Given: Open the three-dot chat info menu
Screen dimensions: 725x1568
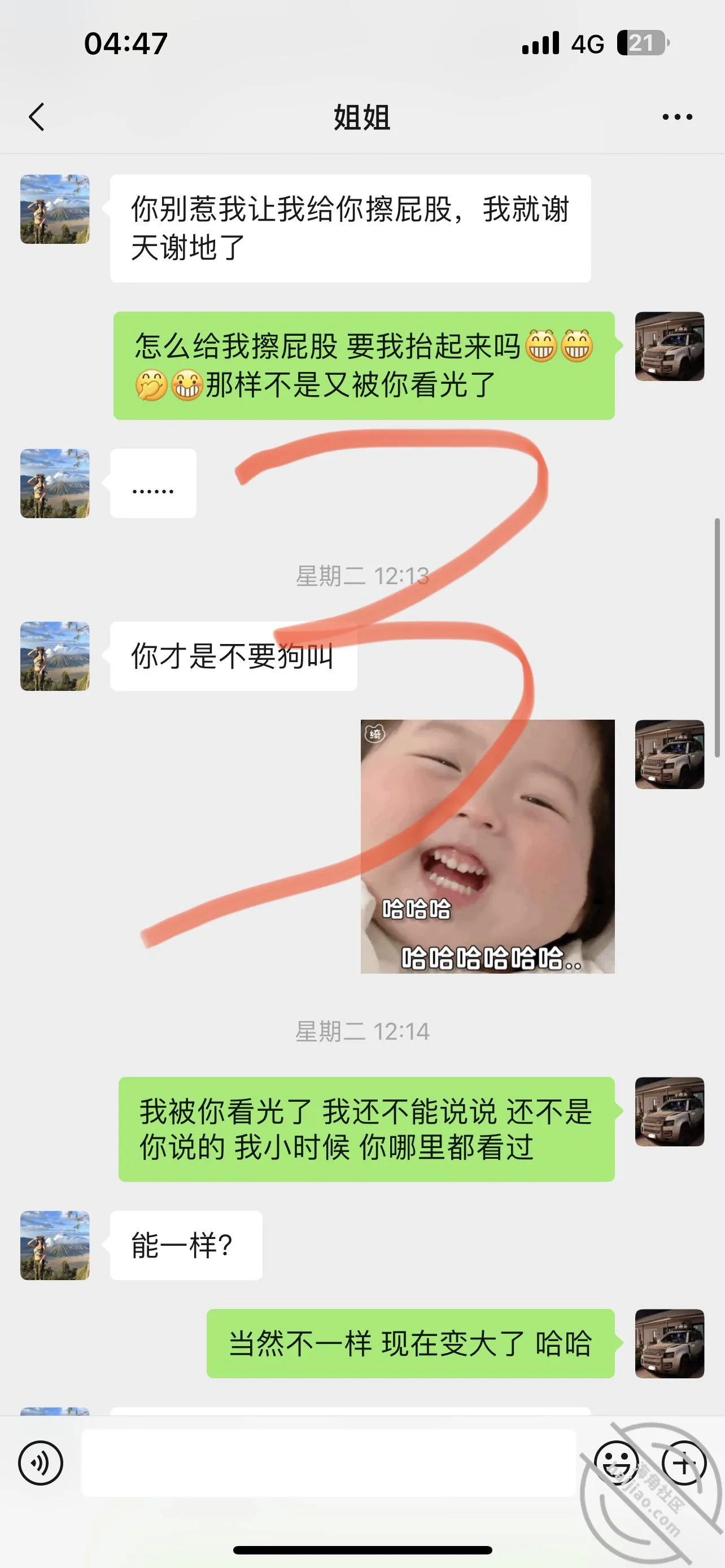Looking at the screenshot, I should (677, 117).
